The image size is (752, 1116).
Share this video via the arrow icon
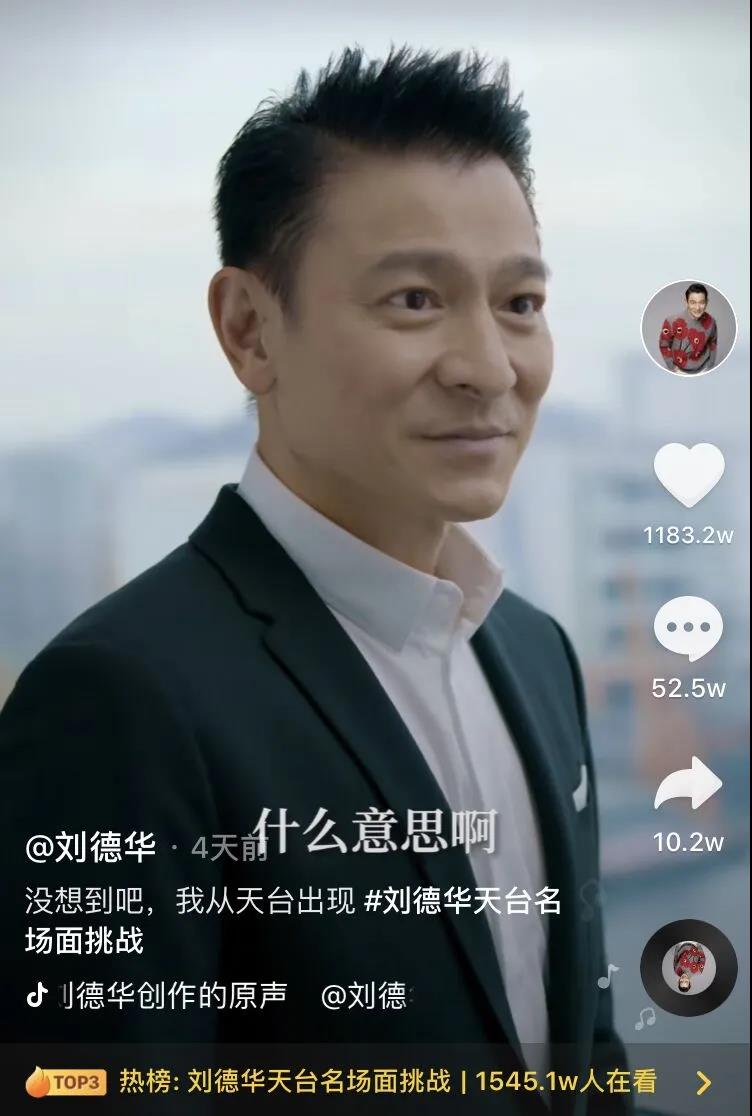[x=688, y=783]
